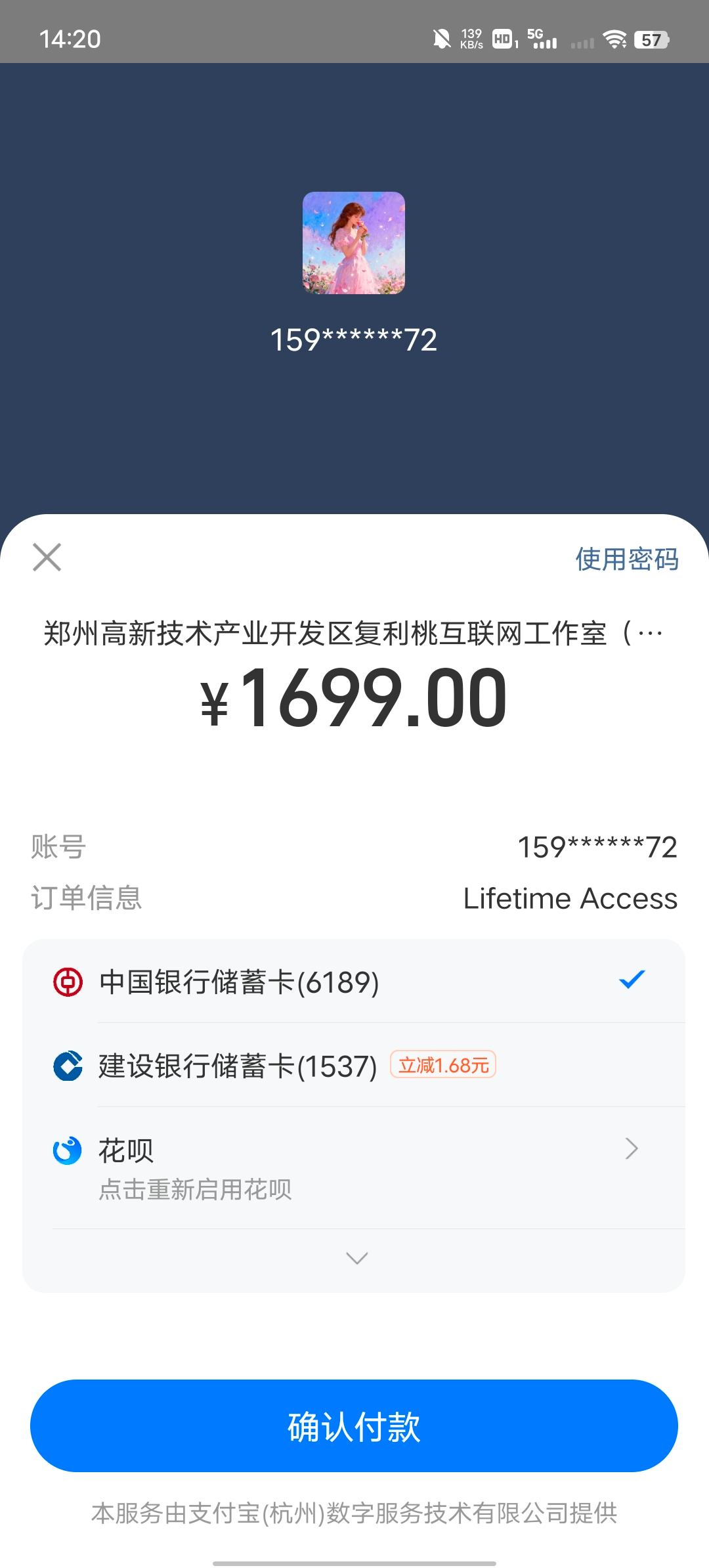709x1568 pixels.
Task: Tap the blue checkmark on selected card
Action: pyautogui.click(x=632, y=980)
